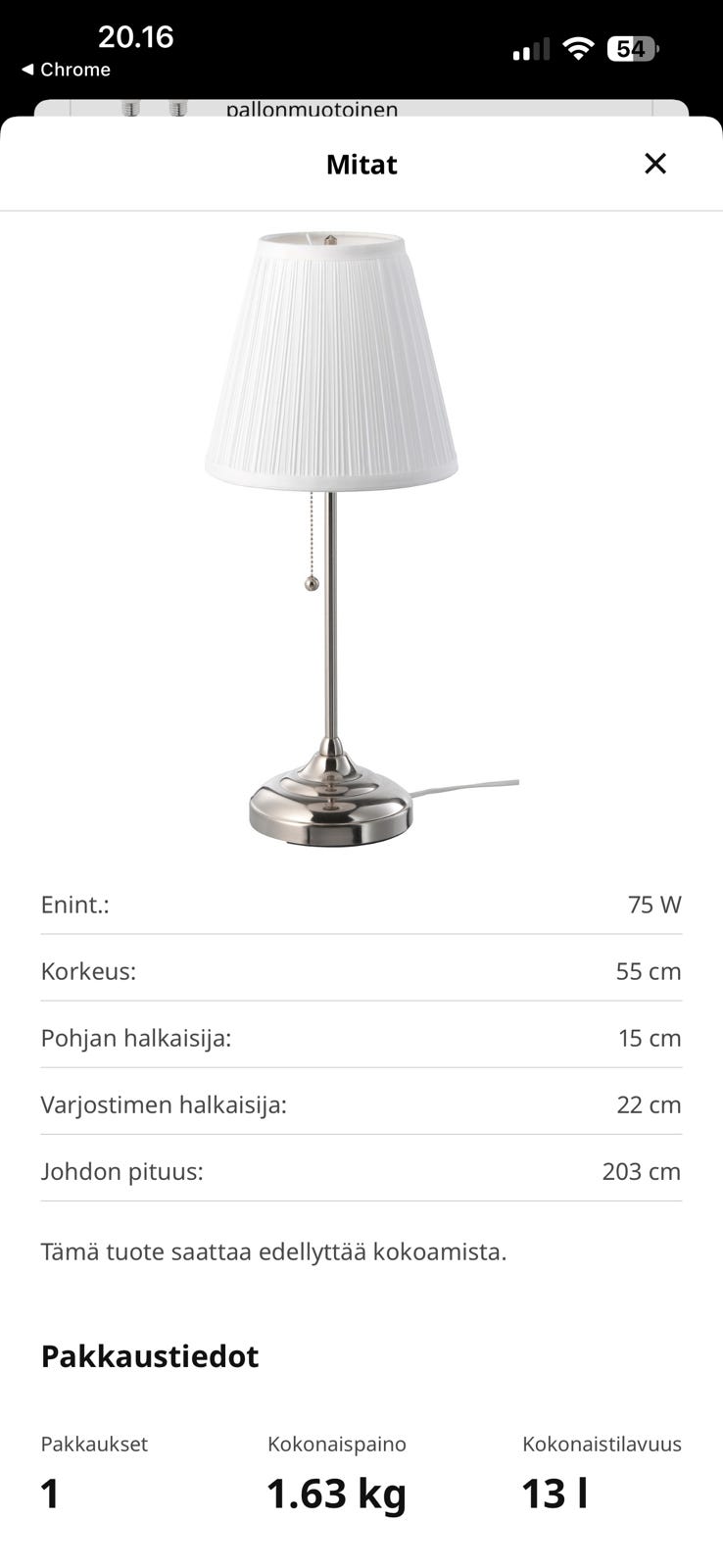This screenshot has height=1568, width=723.
Task: Tap the Kokonaispaino 1.63 kg value
Action: (336, 1493)
